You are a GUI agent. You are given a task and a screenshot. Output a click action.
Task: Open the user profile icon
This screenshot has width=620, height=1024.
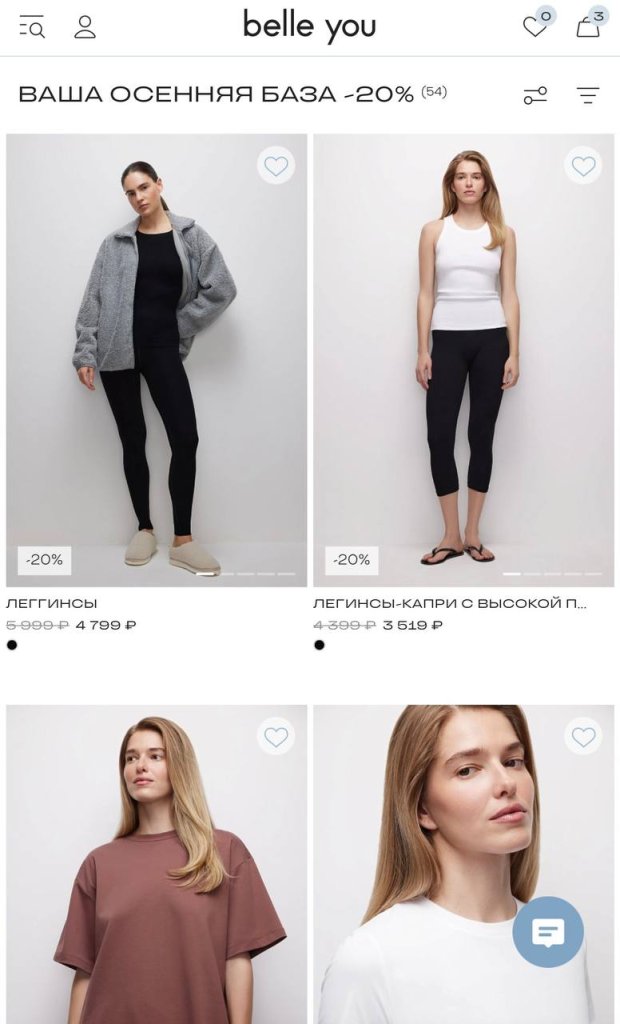point(85,27)
